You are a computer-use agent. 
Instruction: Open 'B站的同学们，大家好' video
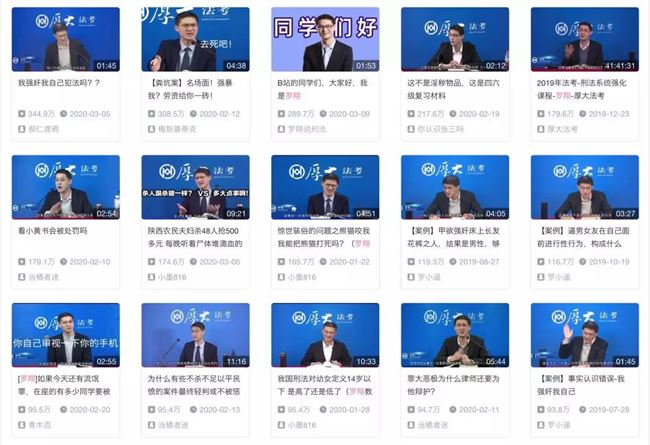(x=325, y=39)
